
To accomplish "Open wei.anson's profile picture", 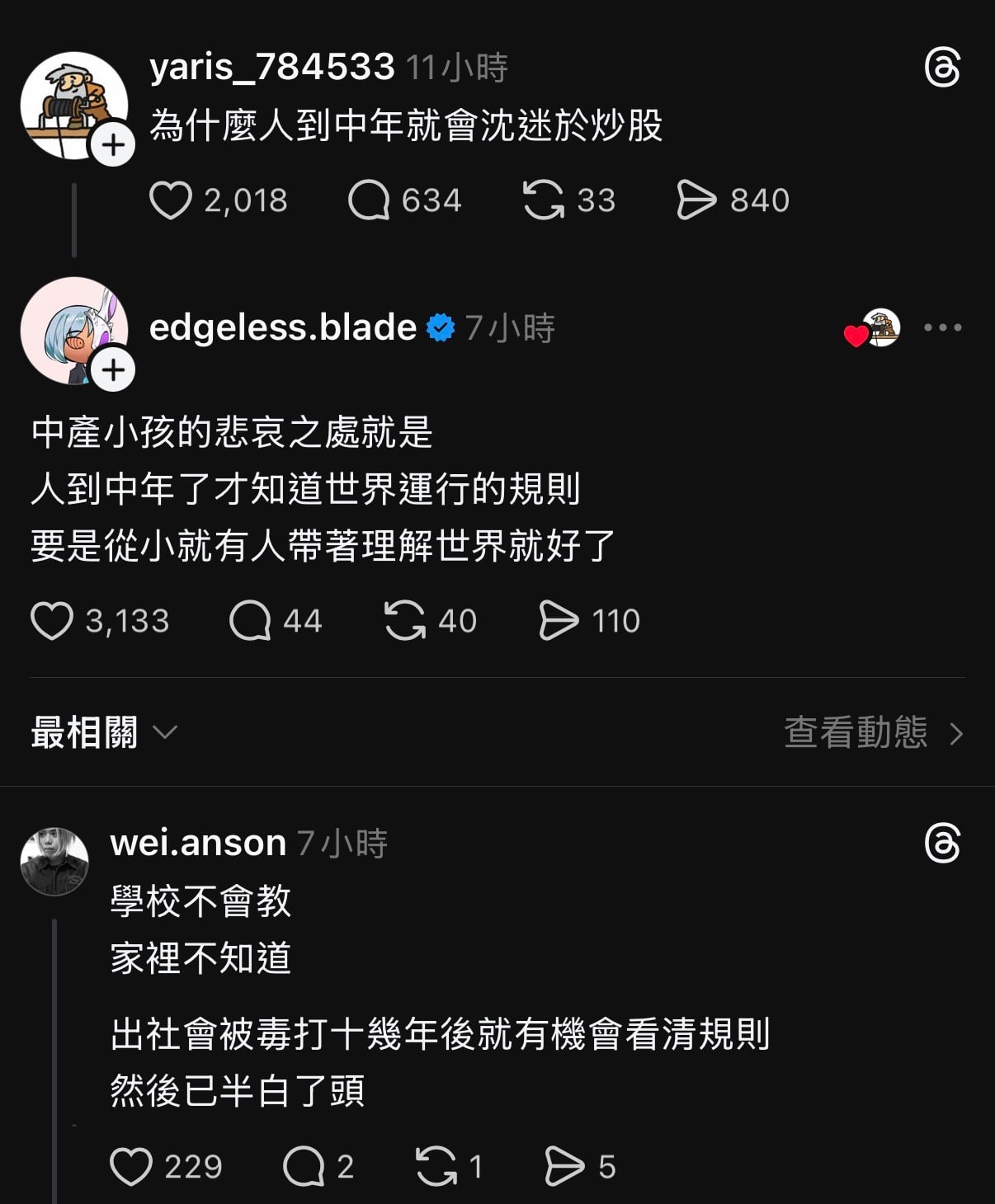I will (x=54, y=862).
